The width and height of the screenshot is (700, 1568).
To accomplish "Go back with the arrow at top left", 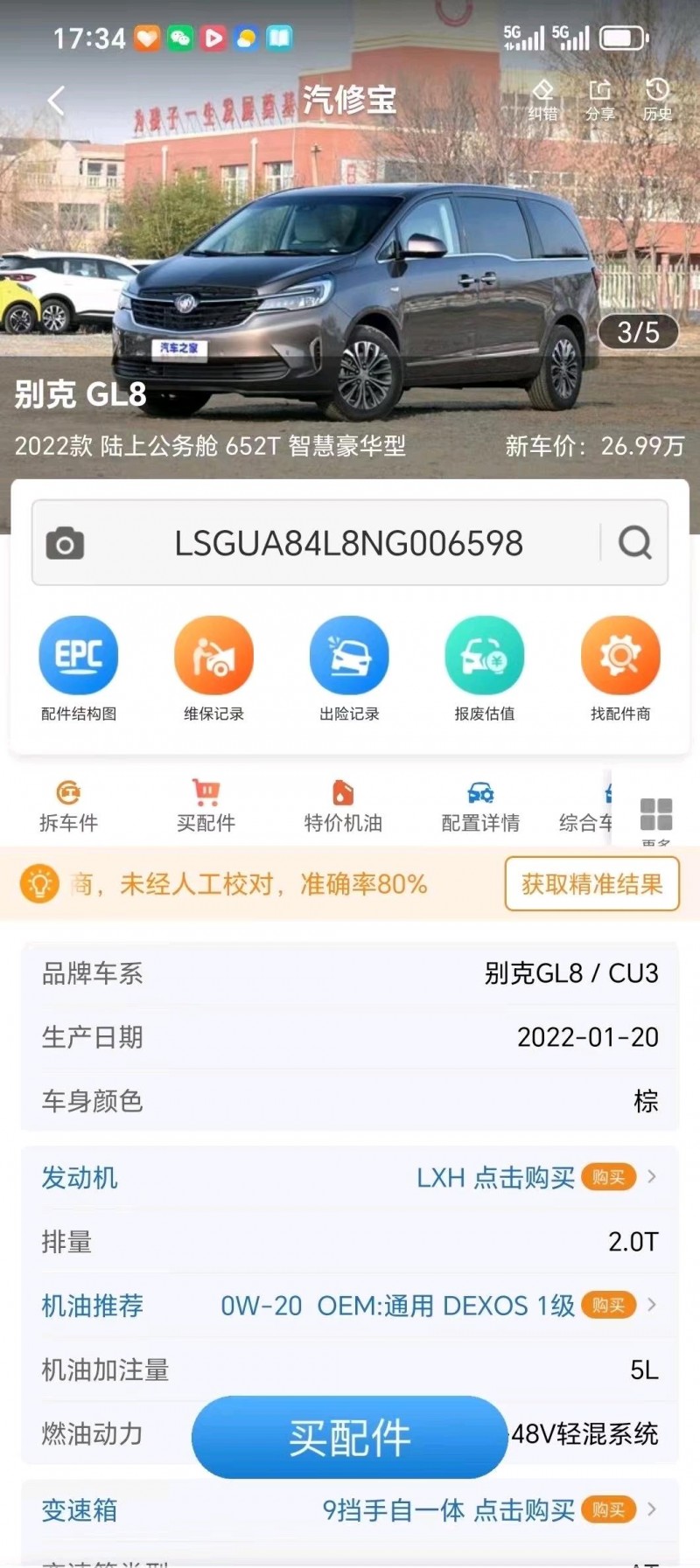I will tap(56, 100).
